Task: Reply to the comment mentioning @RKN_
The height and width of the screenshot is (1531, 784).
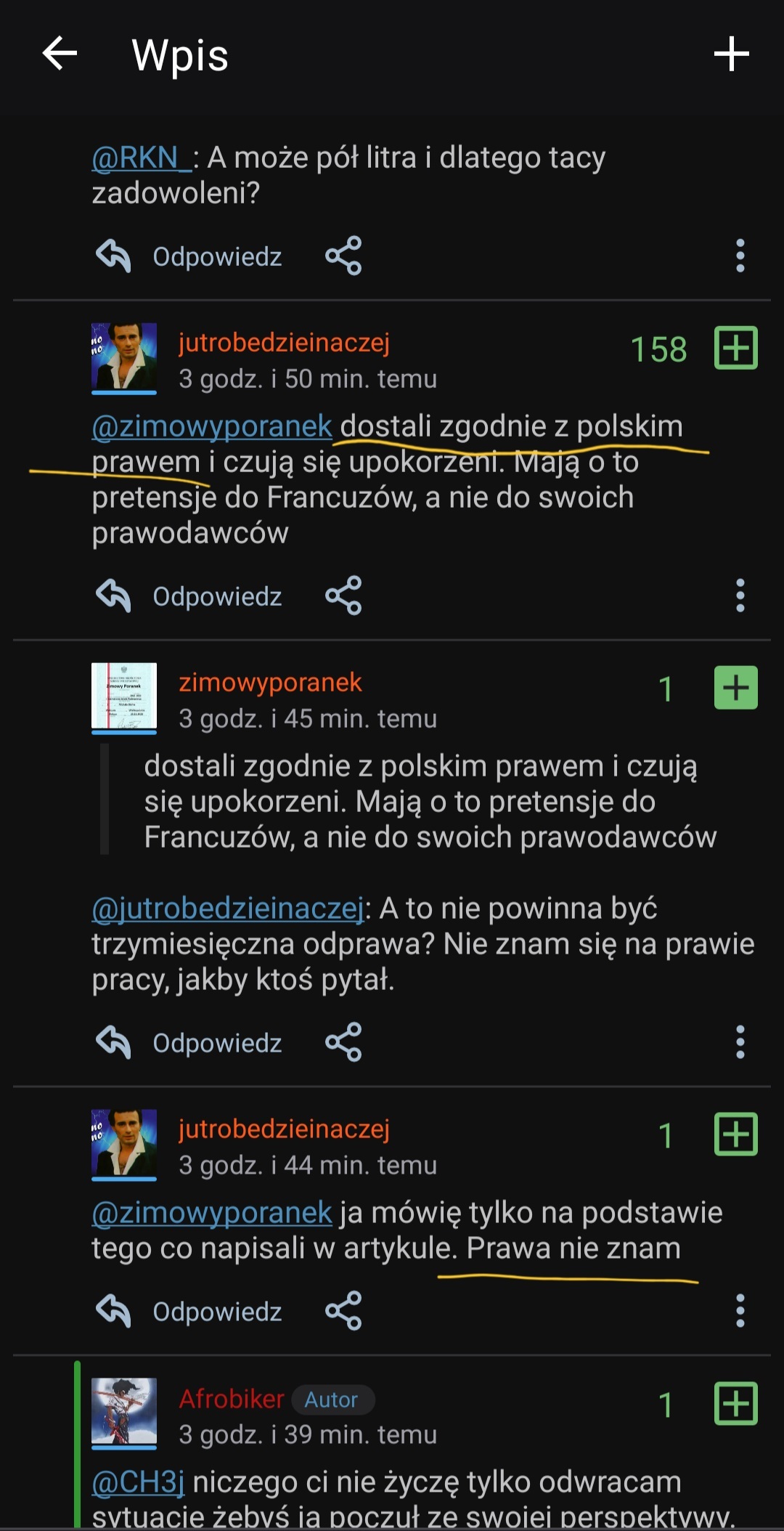Action: 189,256
